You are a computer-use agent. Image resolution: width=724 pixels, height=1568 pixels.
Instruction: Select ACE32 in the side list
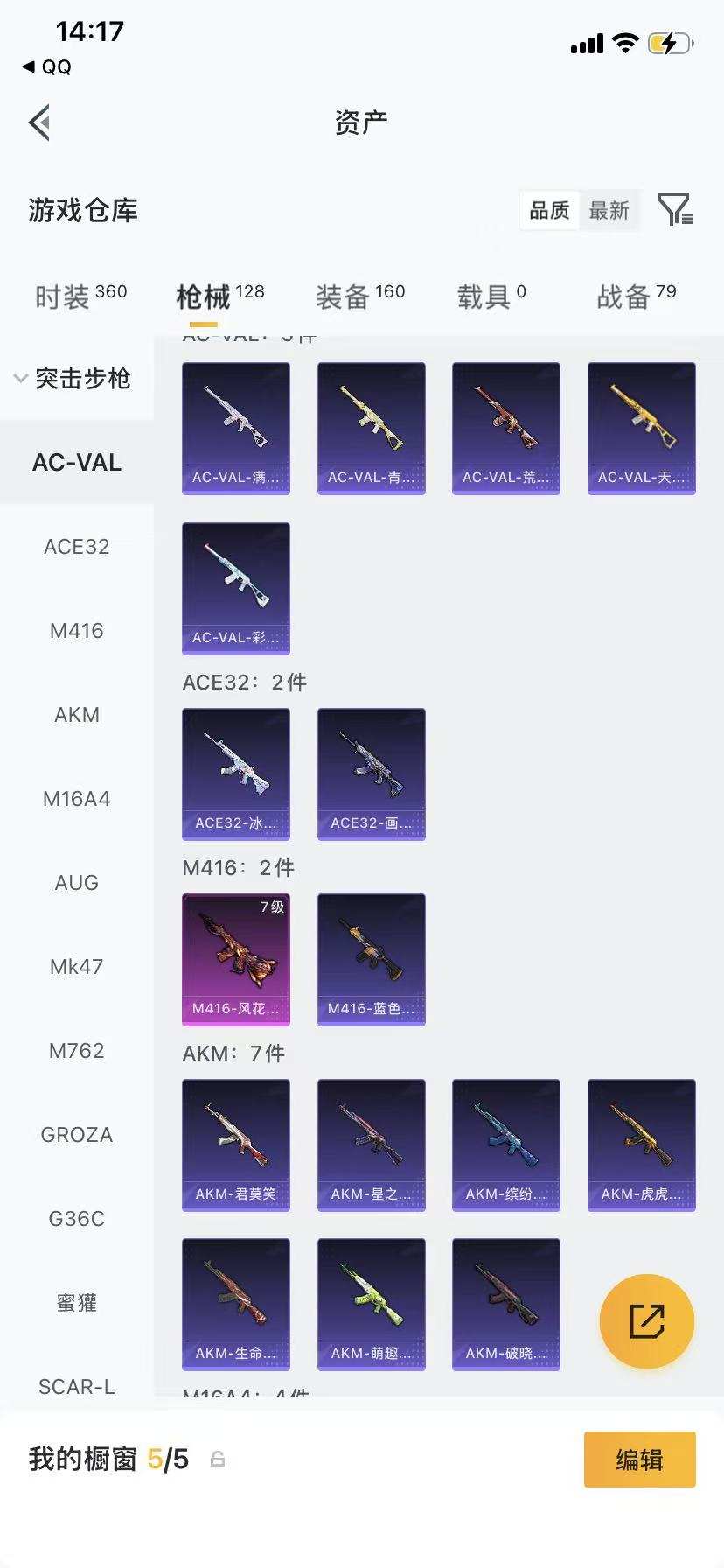point(77,547)
